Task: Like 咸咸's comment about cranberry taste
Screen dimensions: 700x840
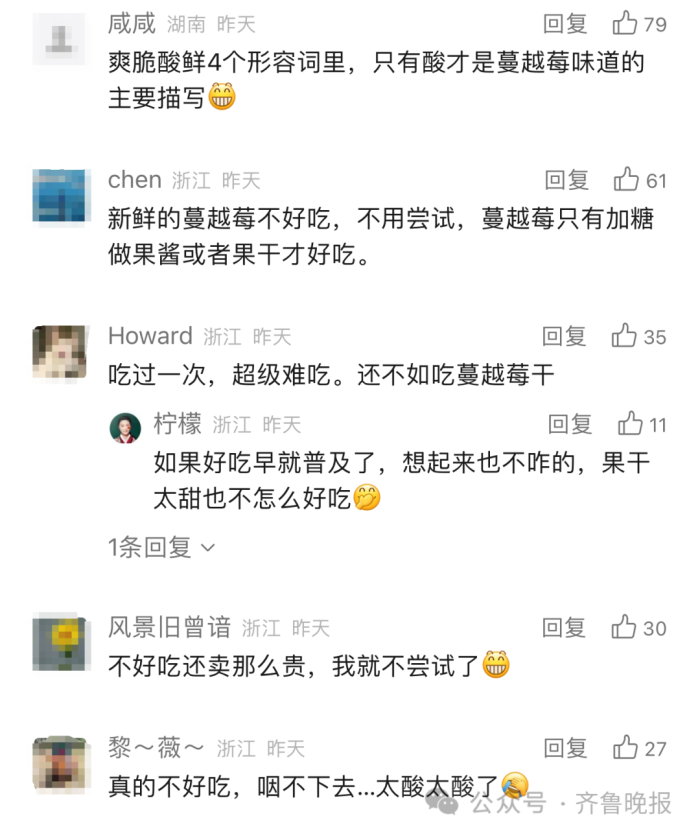Action: 626,24
